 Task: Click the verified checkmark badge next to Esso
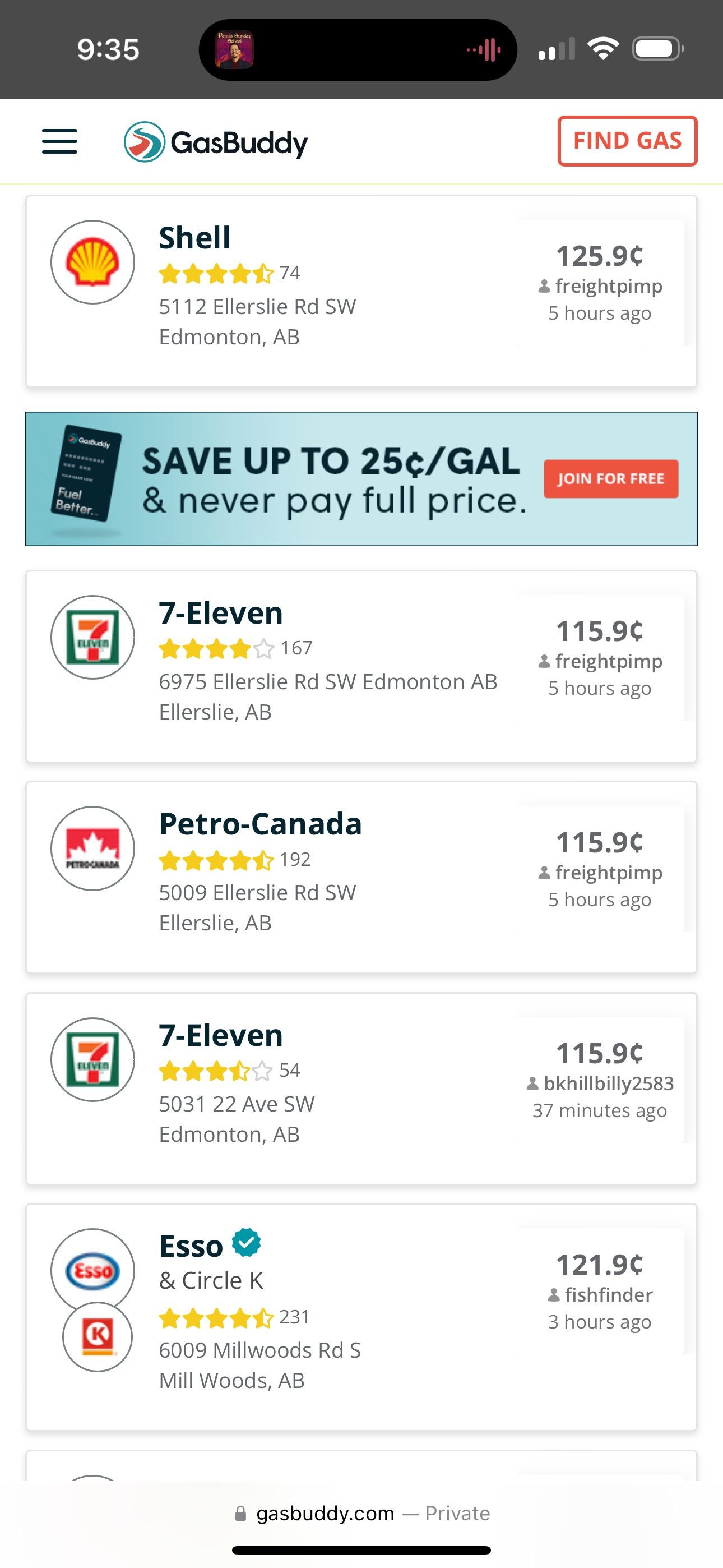coord(246,1243)
